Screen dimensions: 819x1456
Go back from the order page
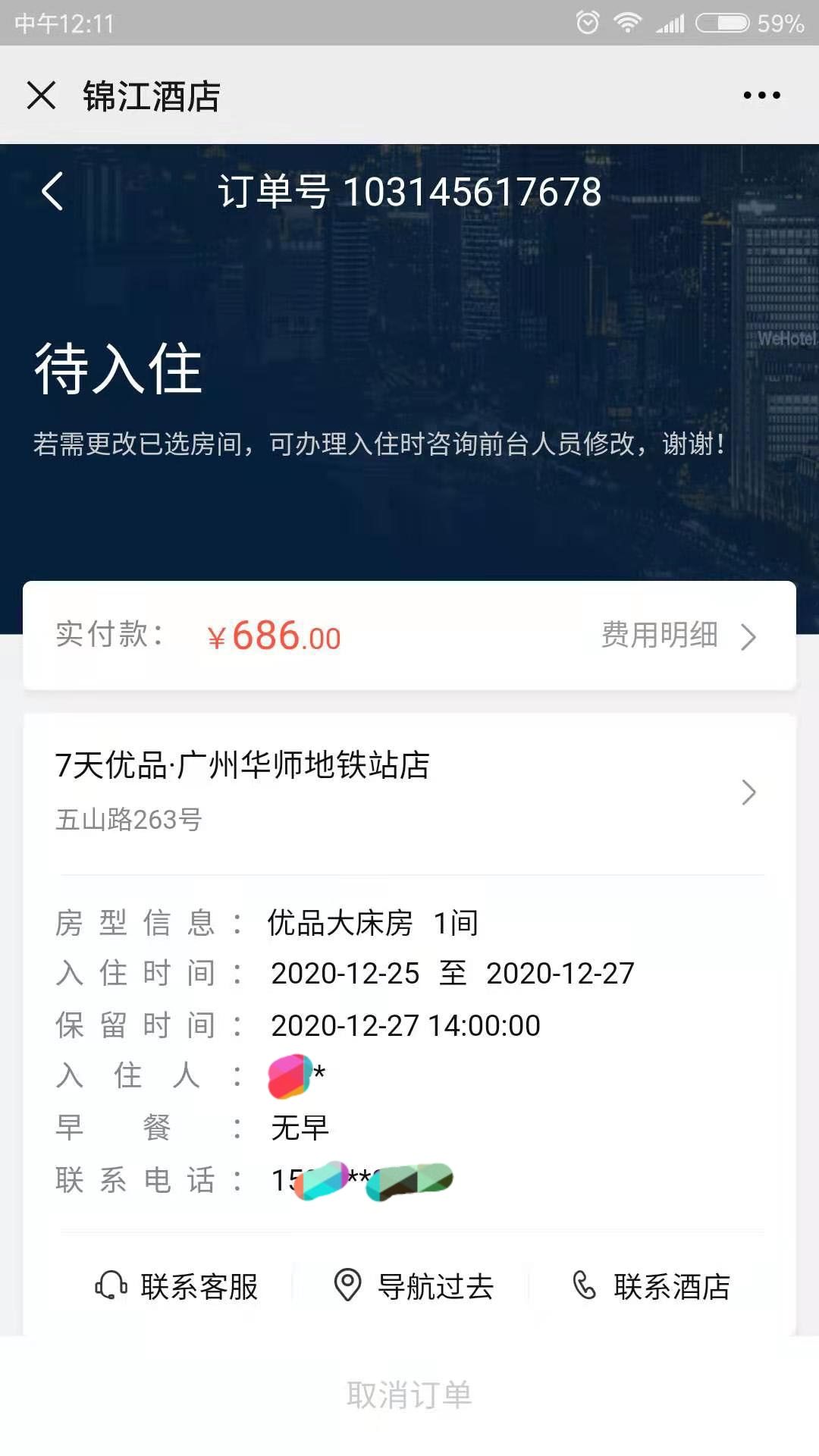click(x=52, y=191)
